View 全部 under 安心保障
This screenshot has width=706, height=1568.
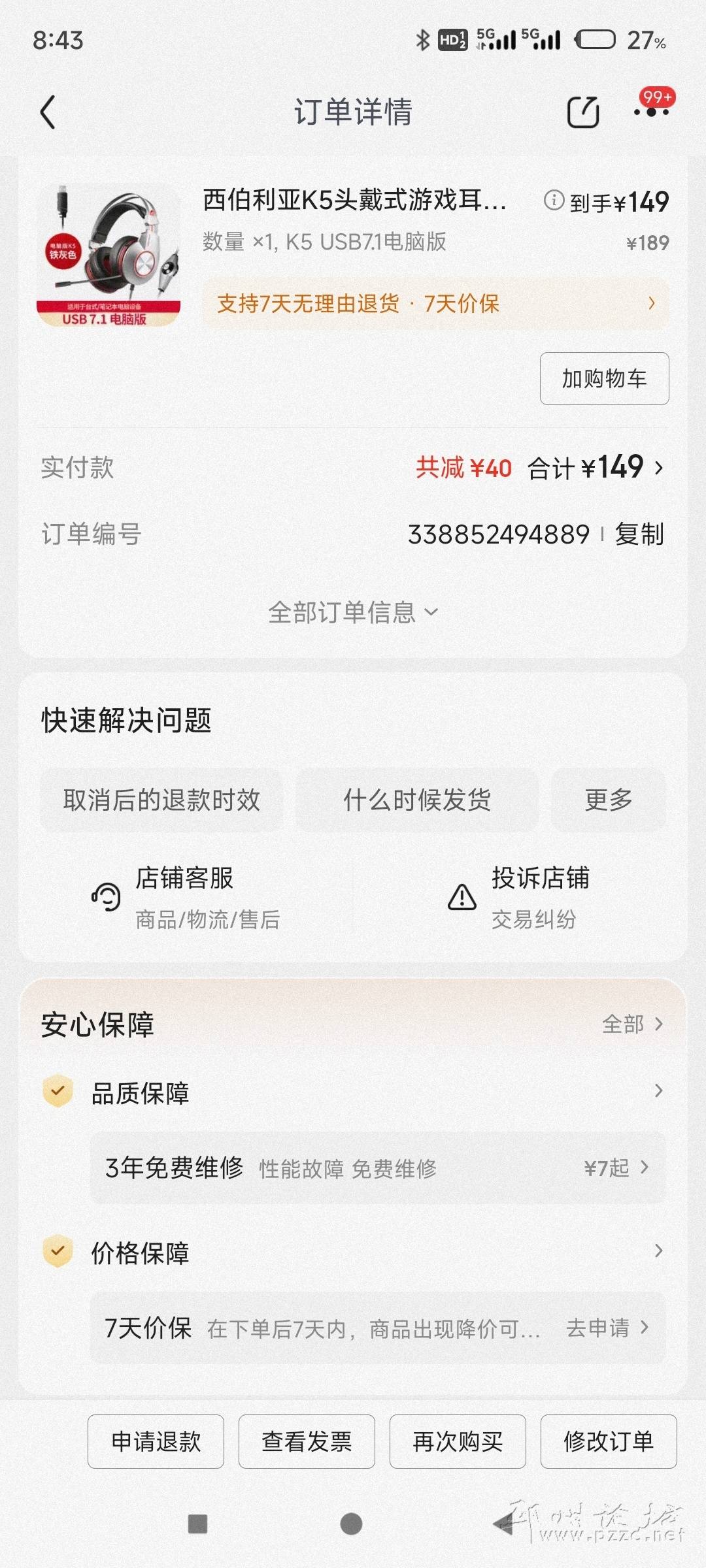tap(632, 1024)
